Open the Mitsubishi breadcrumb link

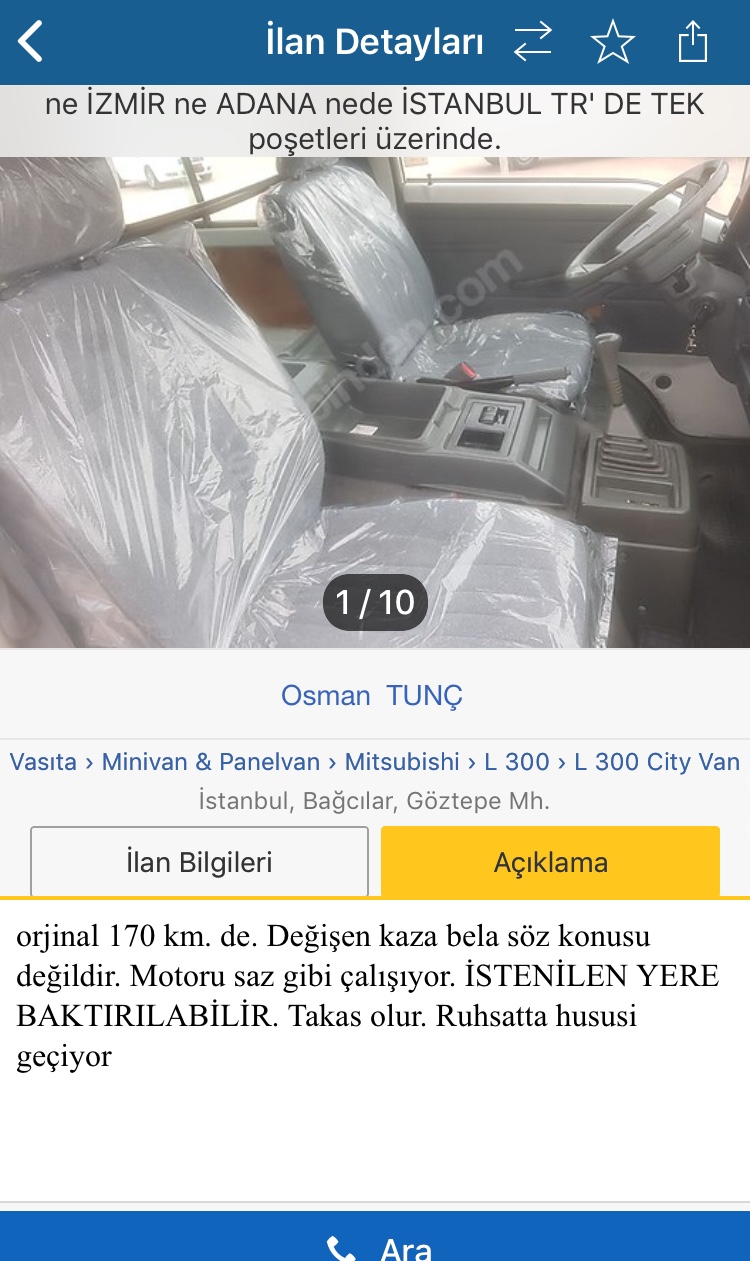[402, 762]
